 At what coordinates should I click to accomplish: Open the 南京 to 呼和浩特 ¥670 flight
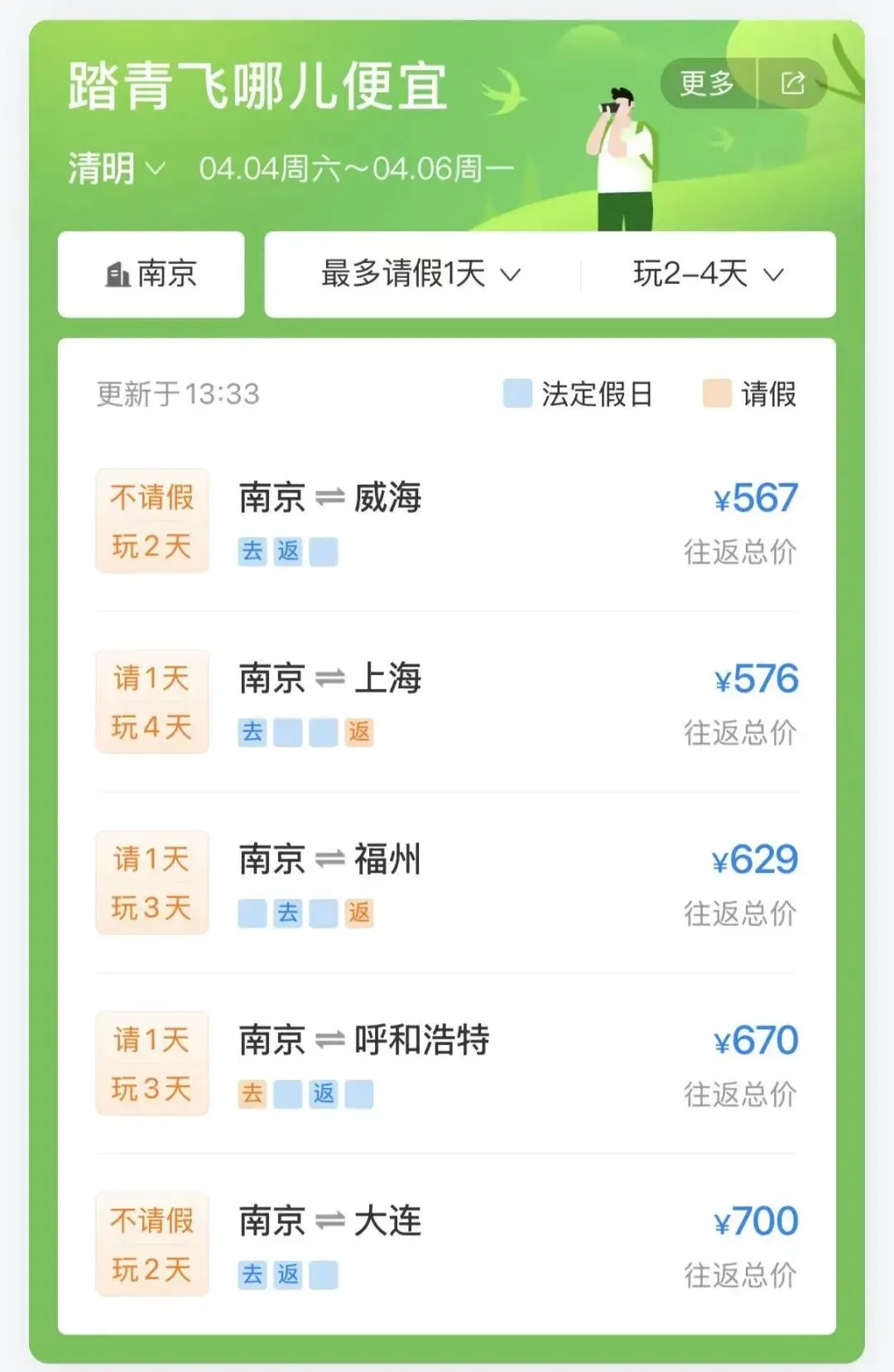[447, 1063]
